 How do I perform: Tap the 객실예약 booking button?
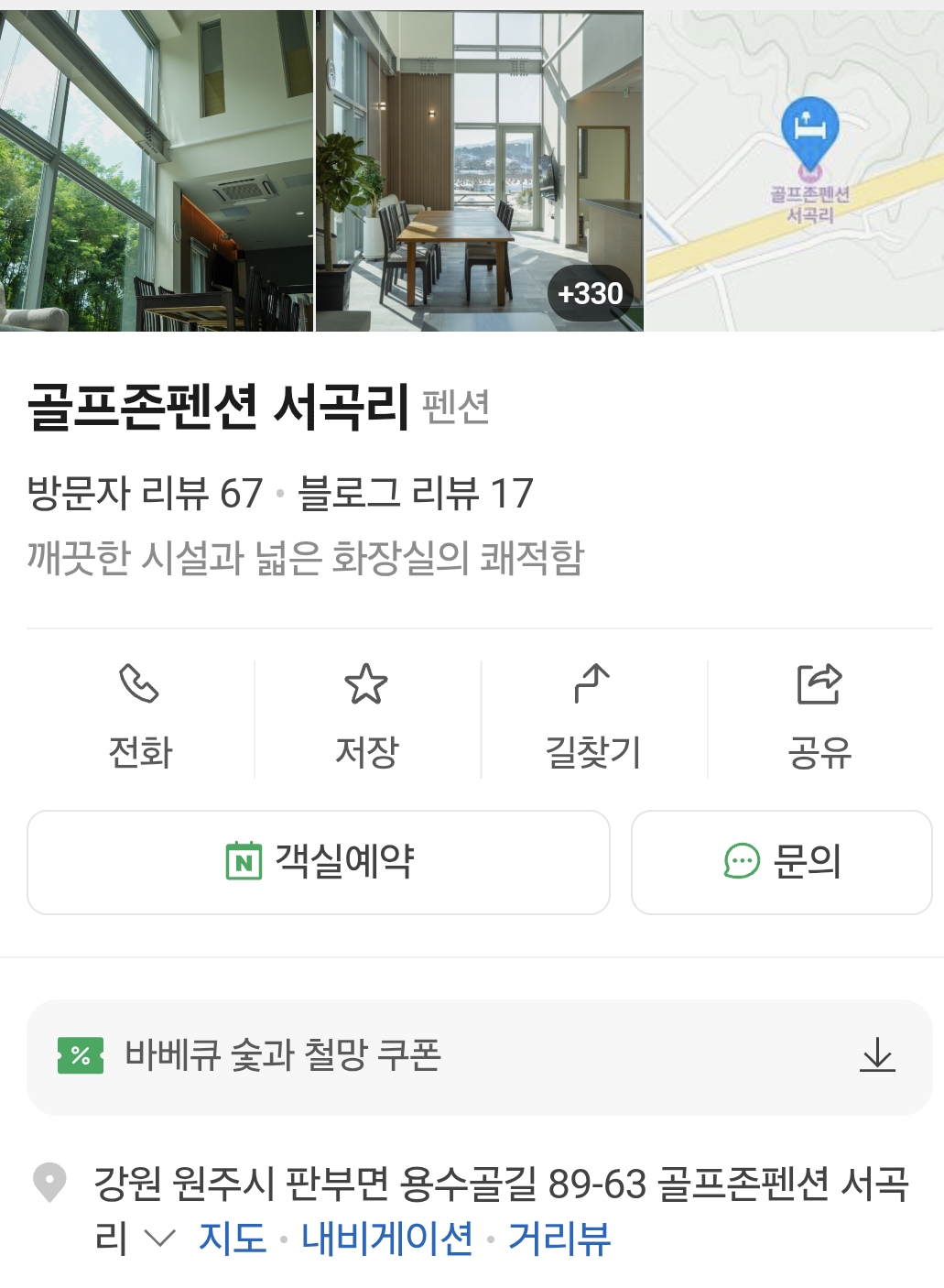pyautogui.click(x=319, y=862)
